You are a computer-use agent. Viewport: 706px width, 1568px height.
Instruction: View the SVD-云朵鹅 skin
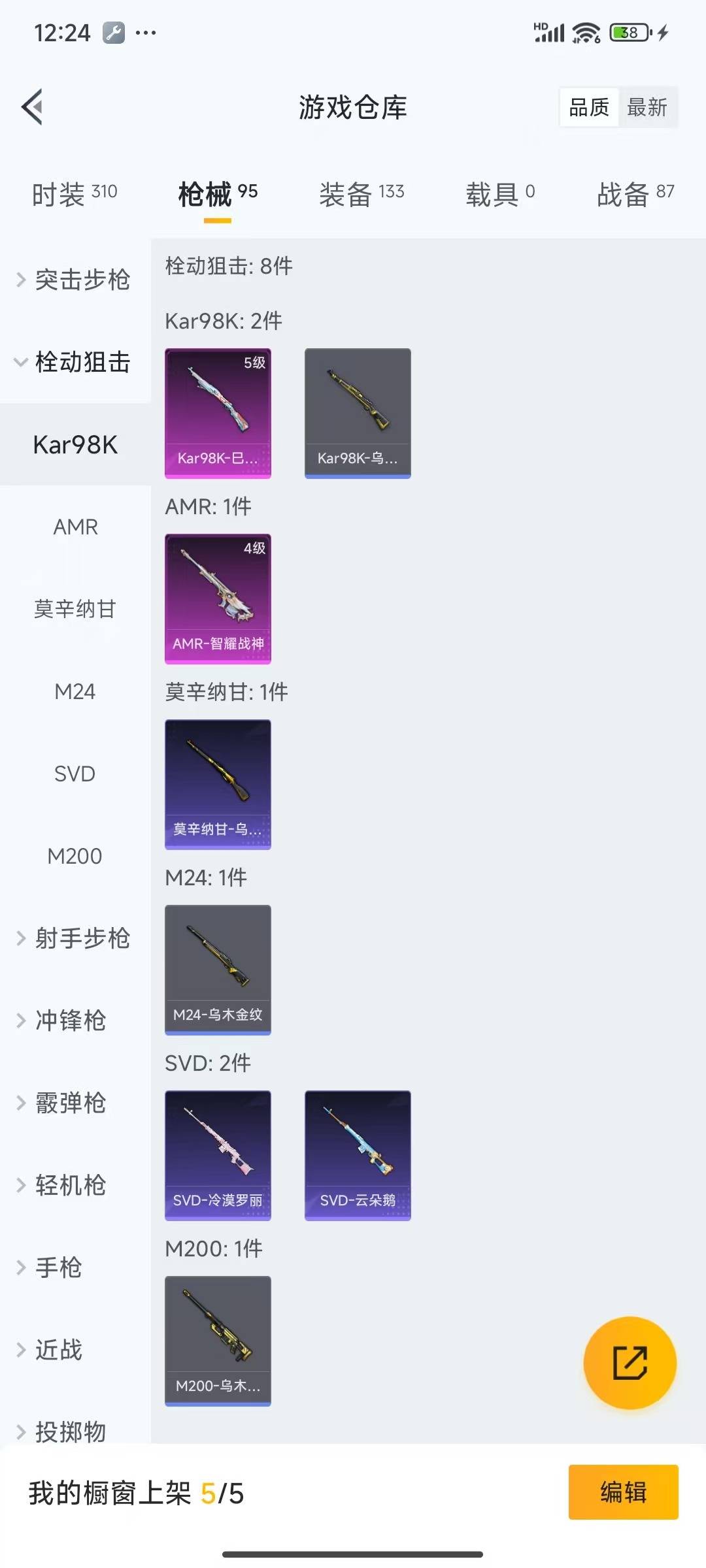(358, 1155)
